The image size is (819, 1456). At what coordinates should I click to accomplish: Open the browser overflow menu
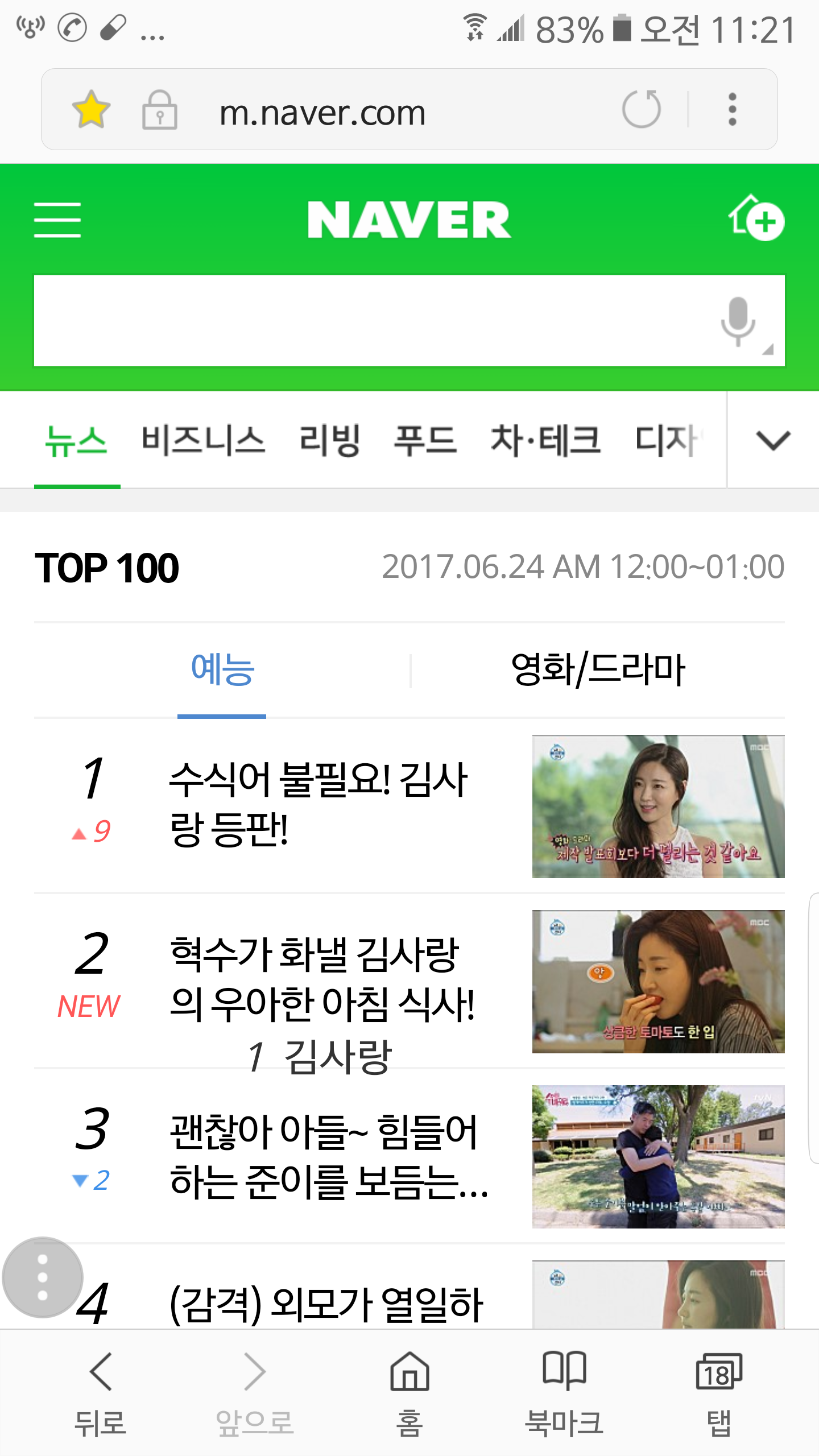733,109
